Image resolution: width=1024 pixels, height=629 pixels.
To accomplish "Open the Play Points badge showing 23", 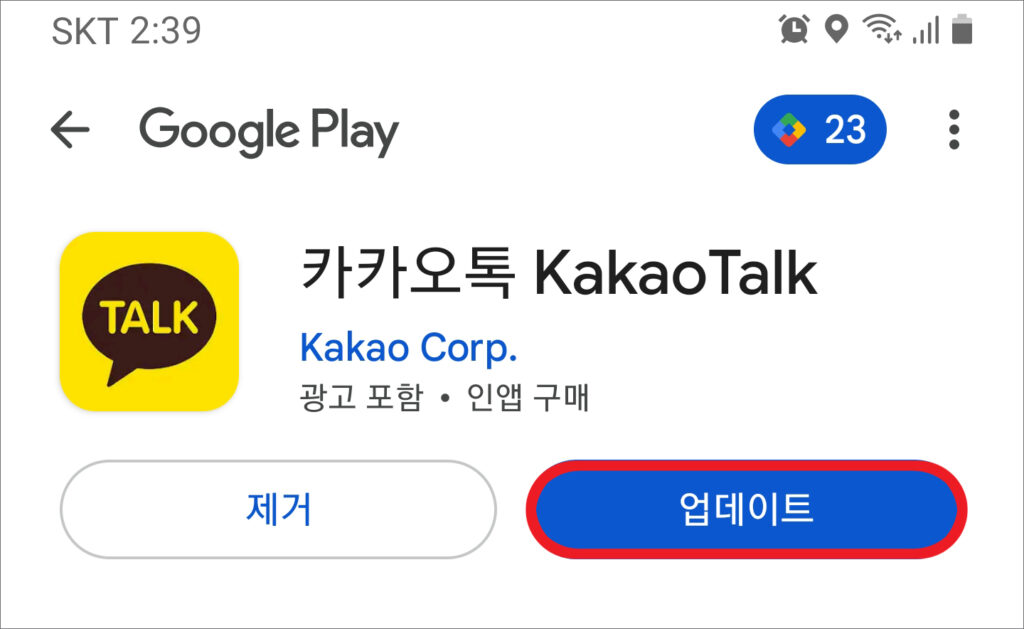I will 820,129.
